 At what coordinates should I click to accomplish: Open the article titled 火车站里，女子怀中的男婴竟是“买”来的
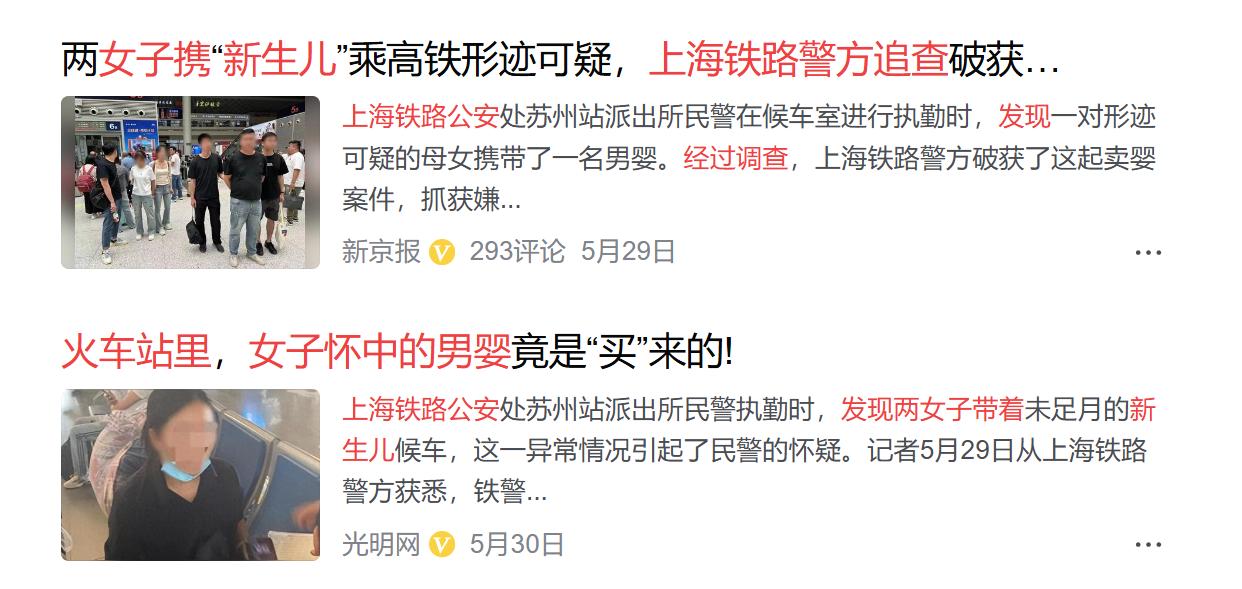397,352
